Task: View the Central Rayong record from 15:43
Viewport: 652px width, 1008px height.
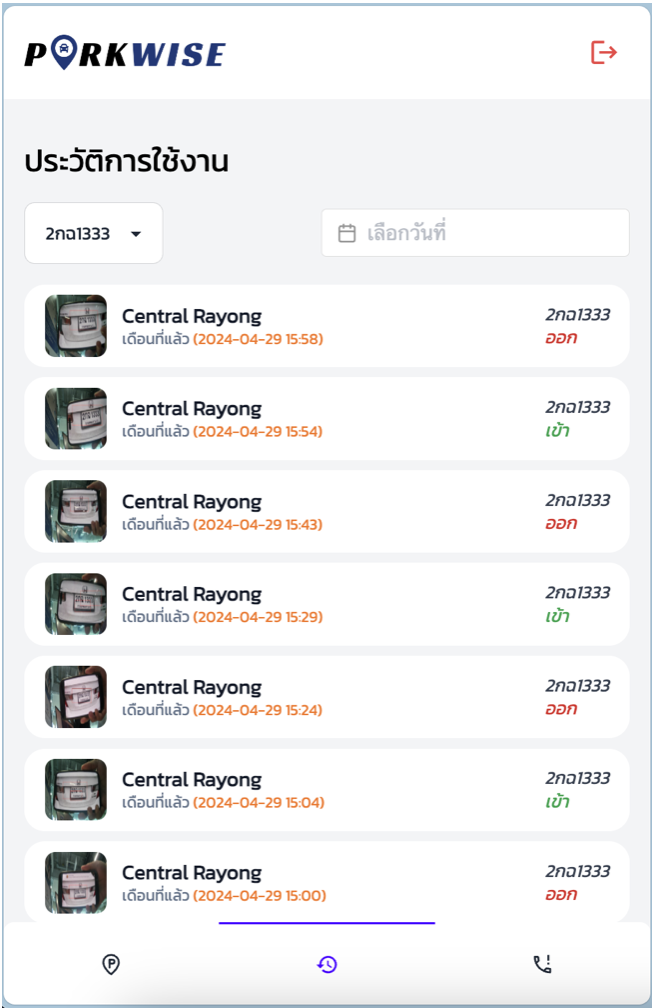Action: (326, 511)
